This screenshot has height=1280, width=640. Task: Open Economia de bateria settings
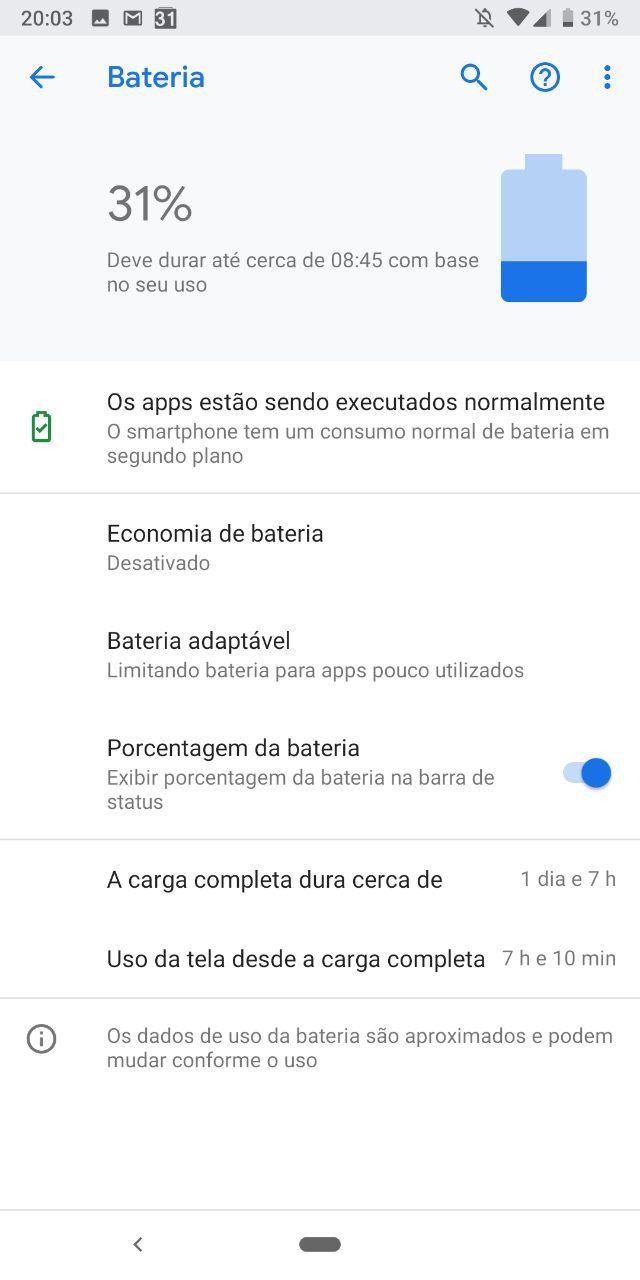click(215, 547)
